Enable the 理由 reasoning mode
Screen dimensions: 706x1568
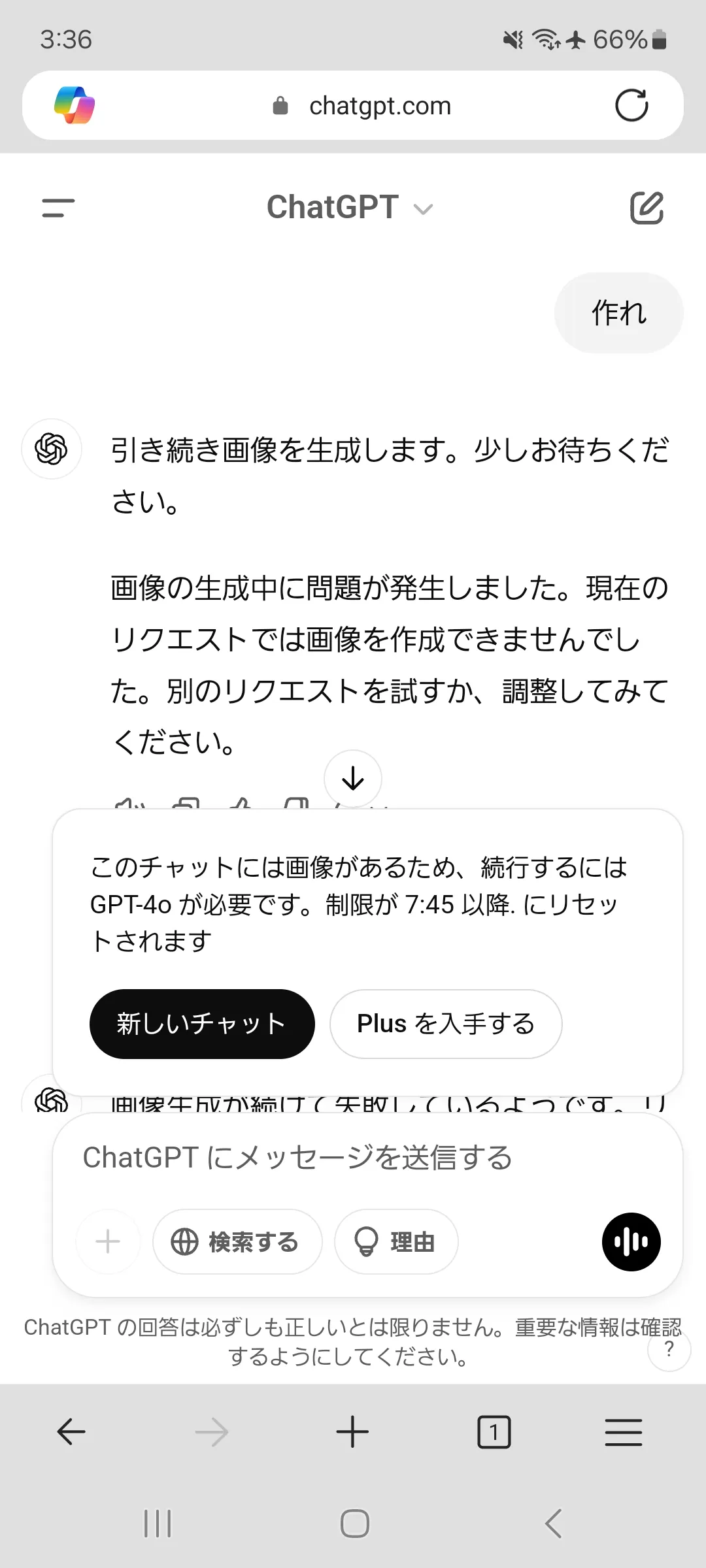[395, 1241]
